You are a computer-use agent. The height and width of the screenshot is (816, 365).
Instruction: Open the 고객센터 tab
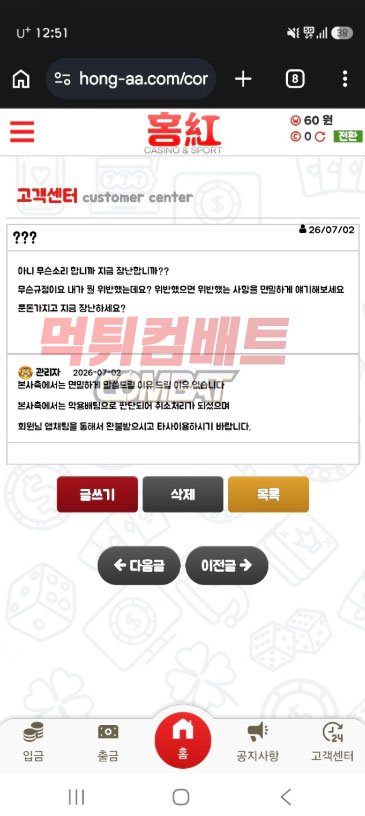coord(333,743)
